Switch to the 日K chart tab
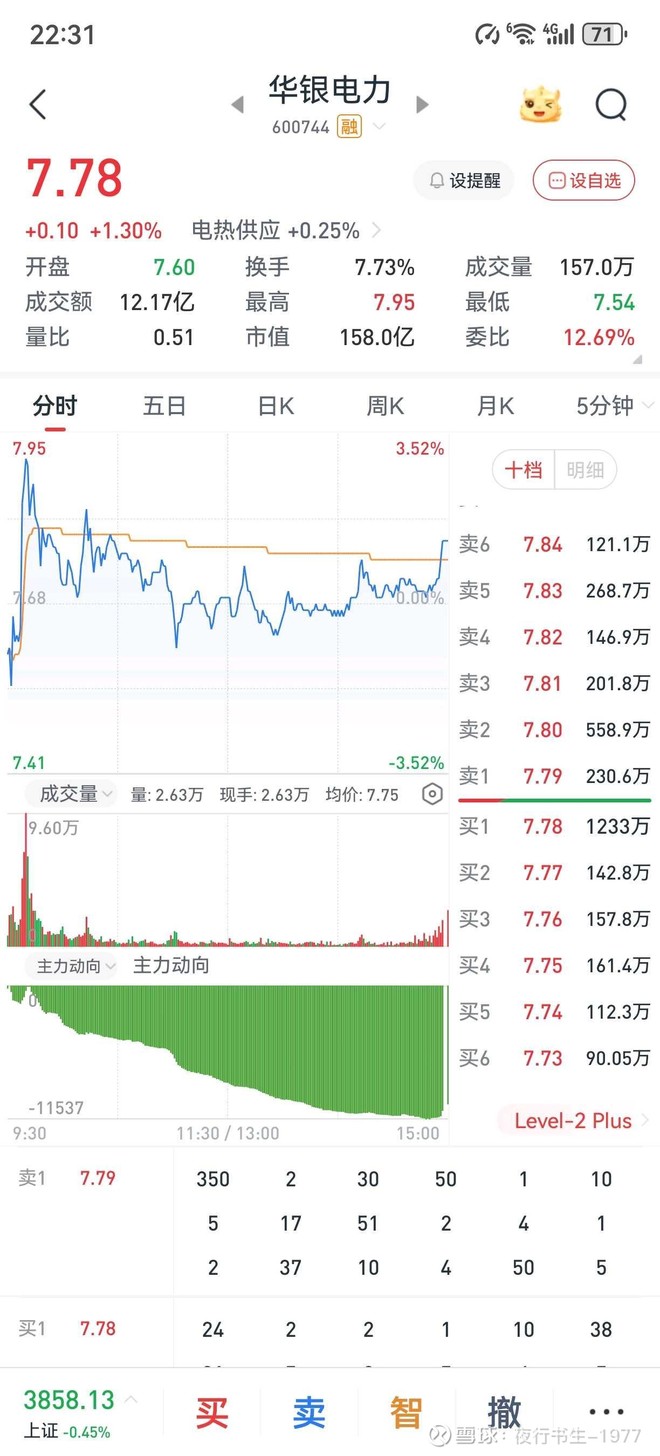Image resolution: width=660 pixels, height=1456 pixels. 275,406
